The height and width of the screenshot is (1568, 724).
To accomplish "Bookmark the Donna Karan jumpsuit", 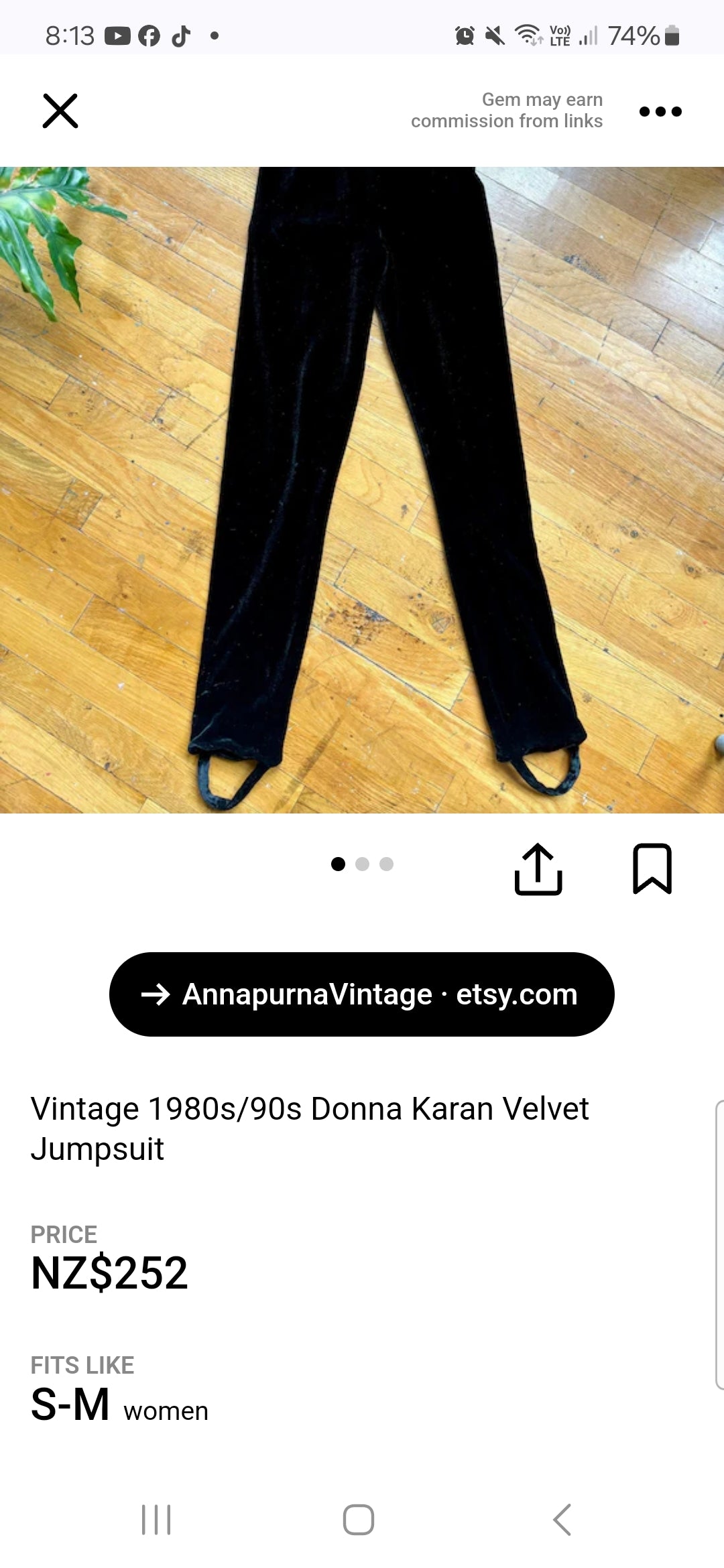I will coord(652,868).
